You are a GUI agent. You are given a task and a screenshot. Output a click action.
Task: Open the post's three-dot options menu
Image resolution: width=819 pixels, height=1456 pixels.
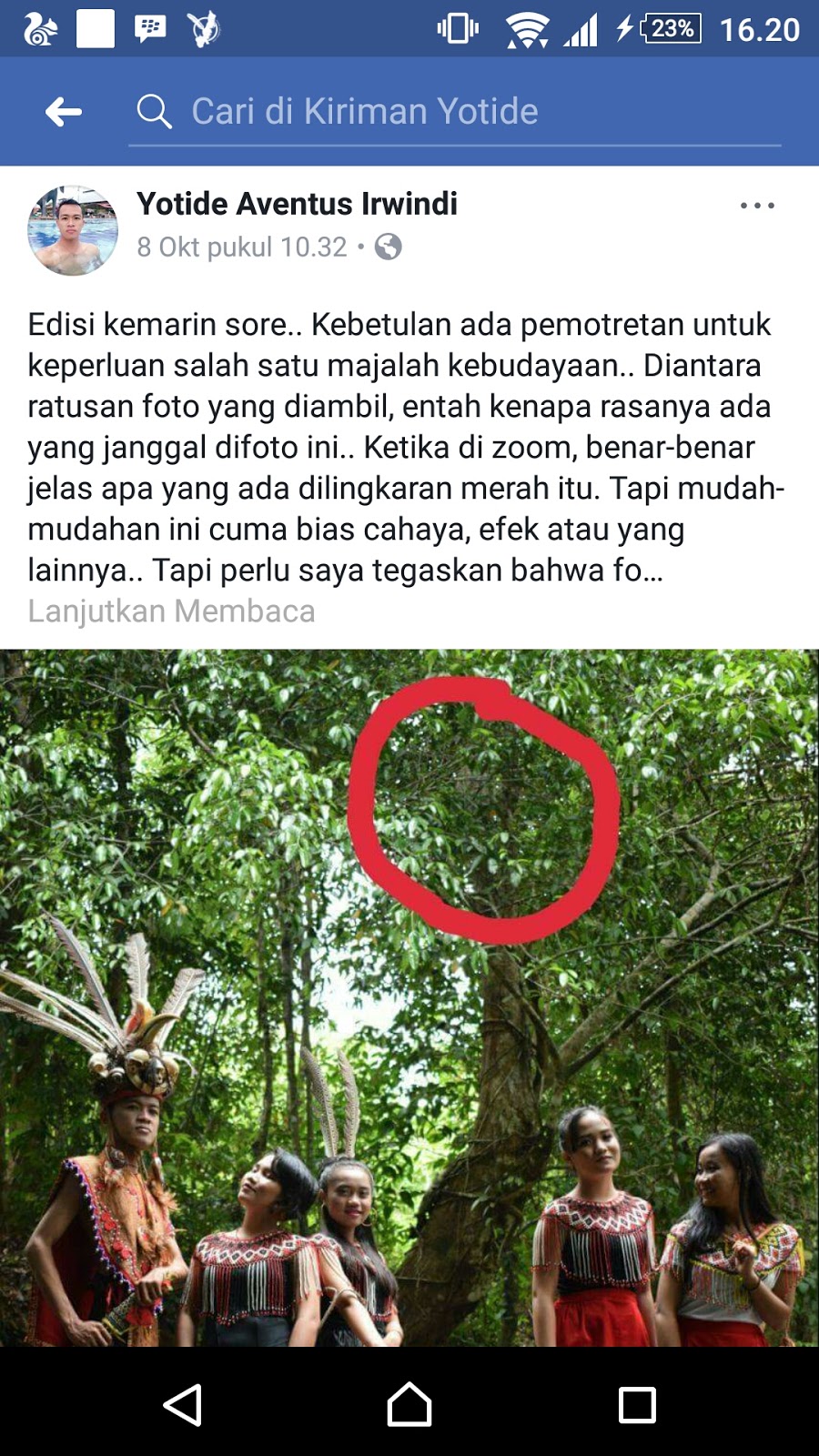(756, 206)
